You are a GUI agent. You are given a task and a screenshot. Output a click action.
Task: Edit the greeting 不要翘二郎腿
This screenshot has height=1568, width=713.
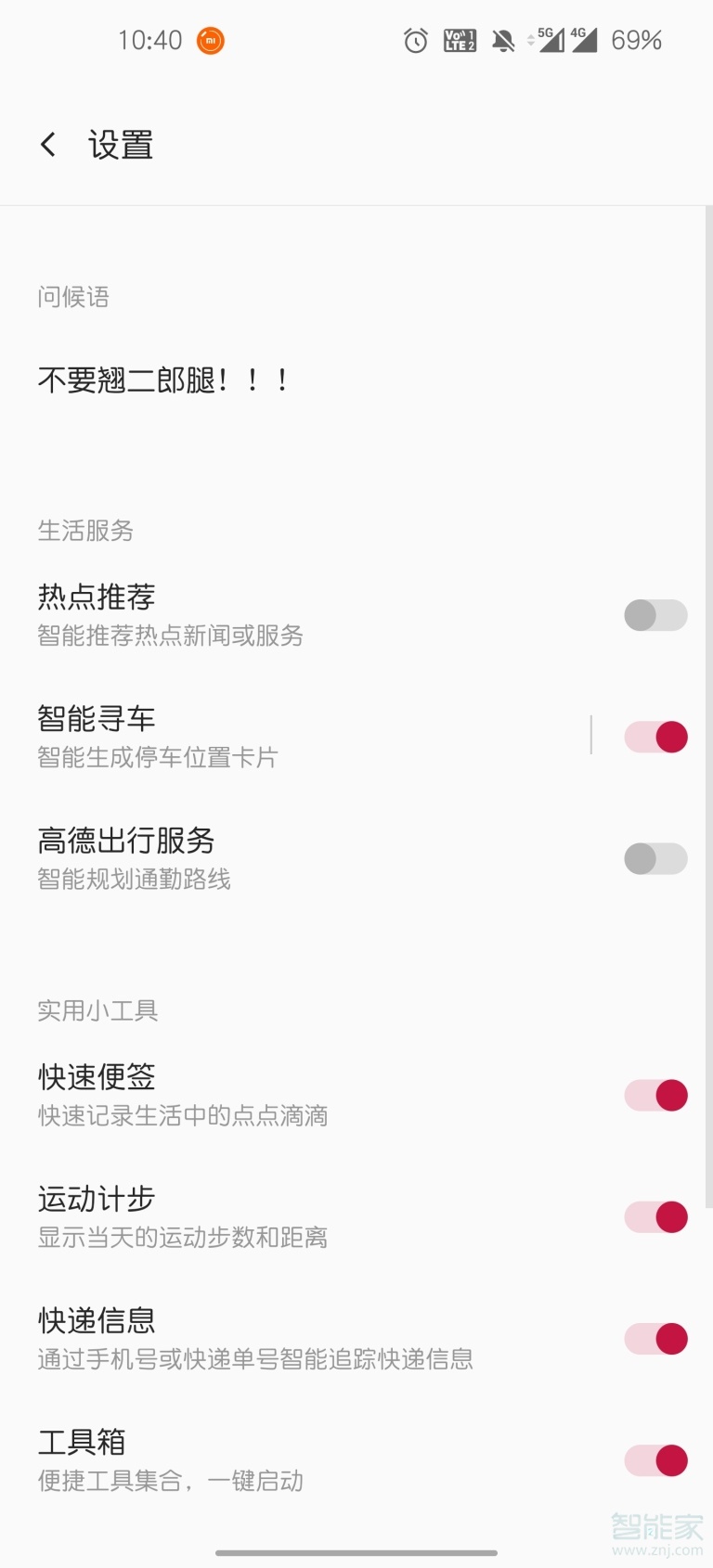click(163, 380)
